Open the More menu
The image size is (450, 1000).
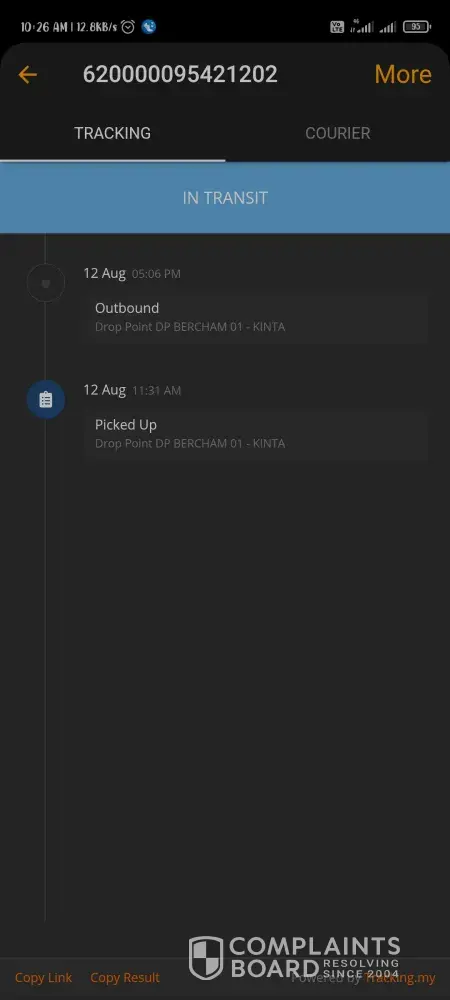[x=403, y=75]
